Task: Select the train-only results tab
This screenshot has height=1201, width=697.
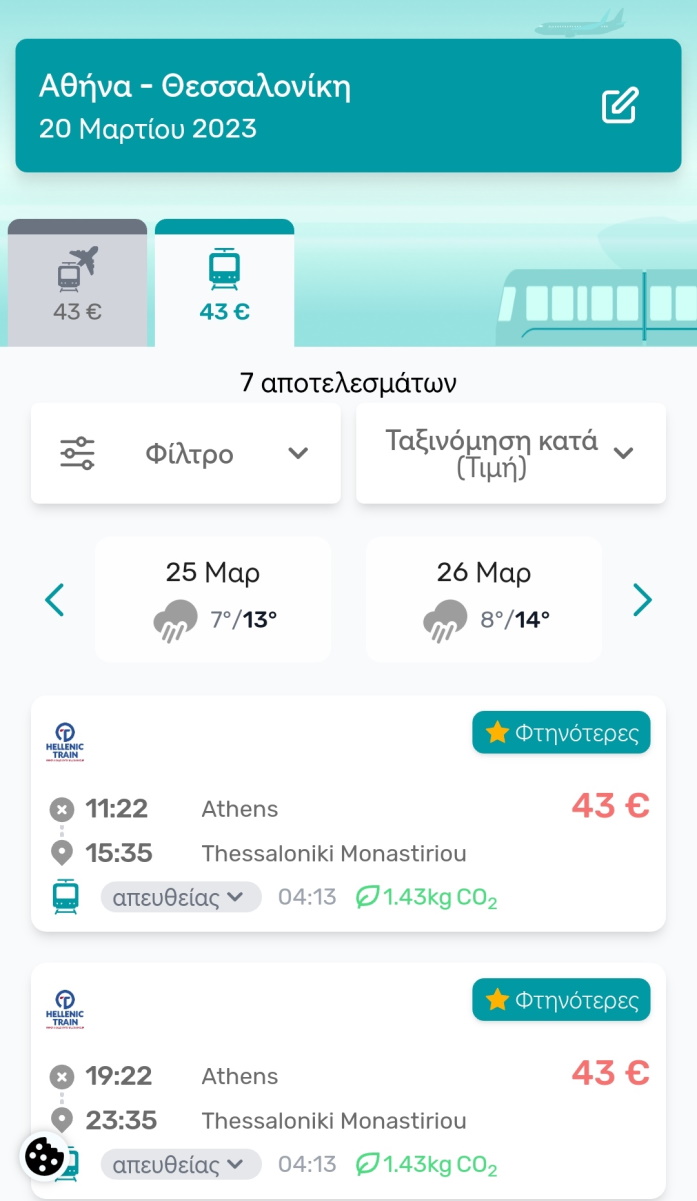Action: (224, 283)
